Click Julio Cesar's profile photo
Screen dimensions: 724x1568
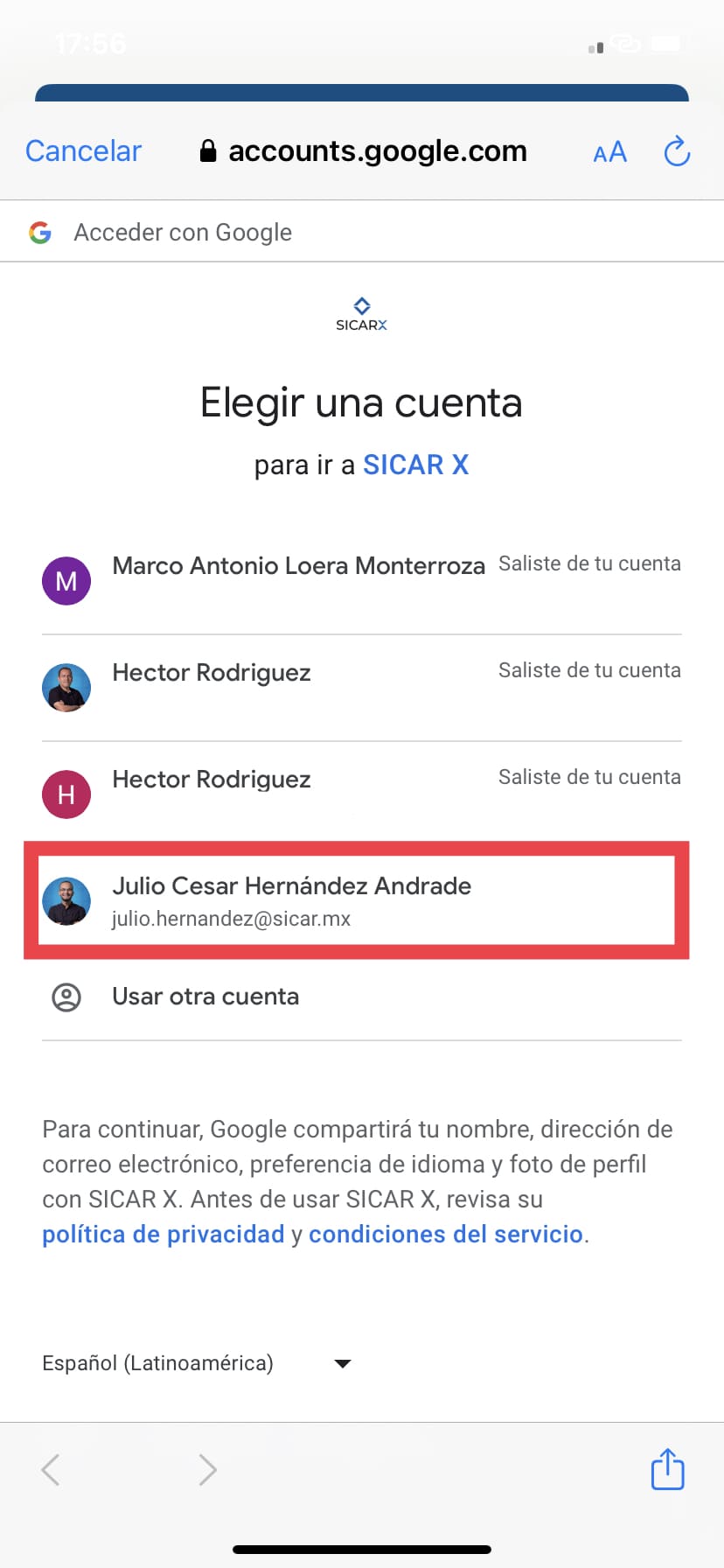(x=66, y=900)
